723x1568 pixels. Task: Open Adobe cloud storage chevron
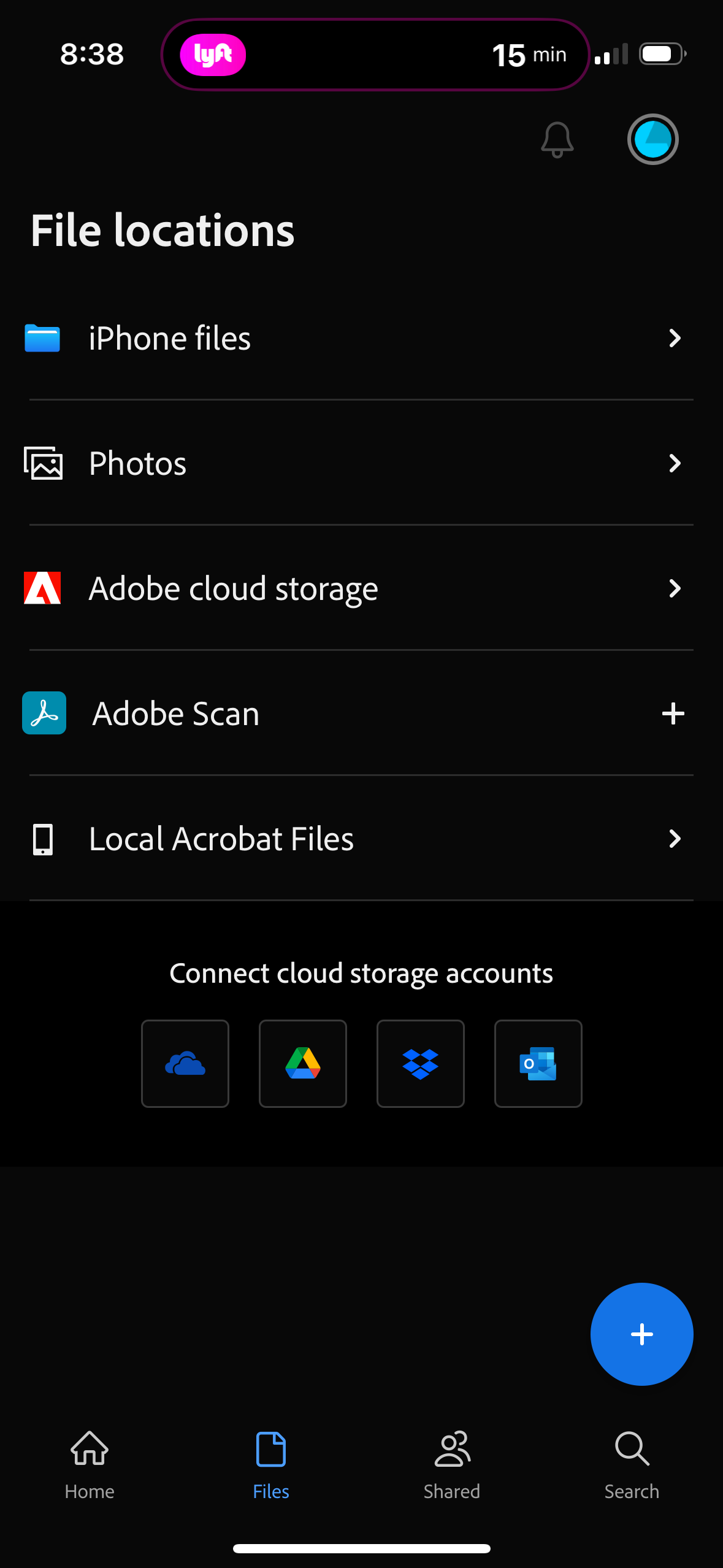point(675,588)
